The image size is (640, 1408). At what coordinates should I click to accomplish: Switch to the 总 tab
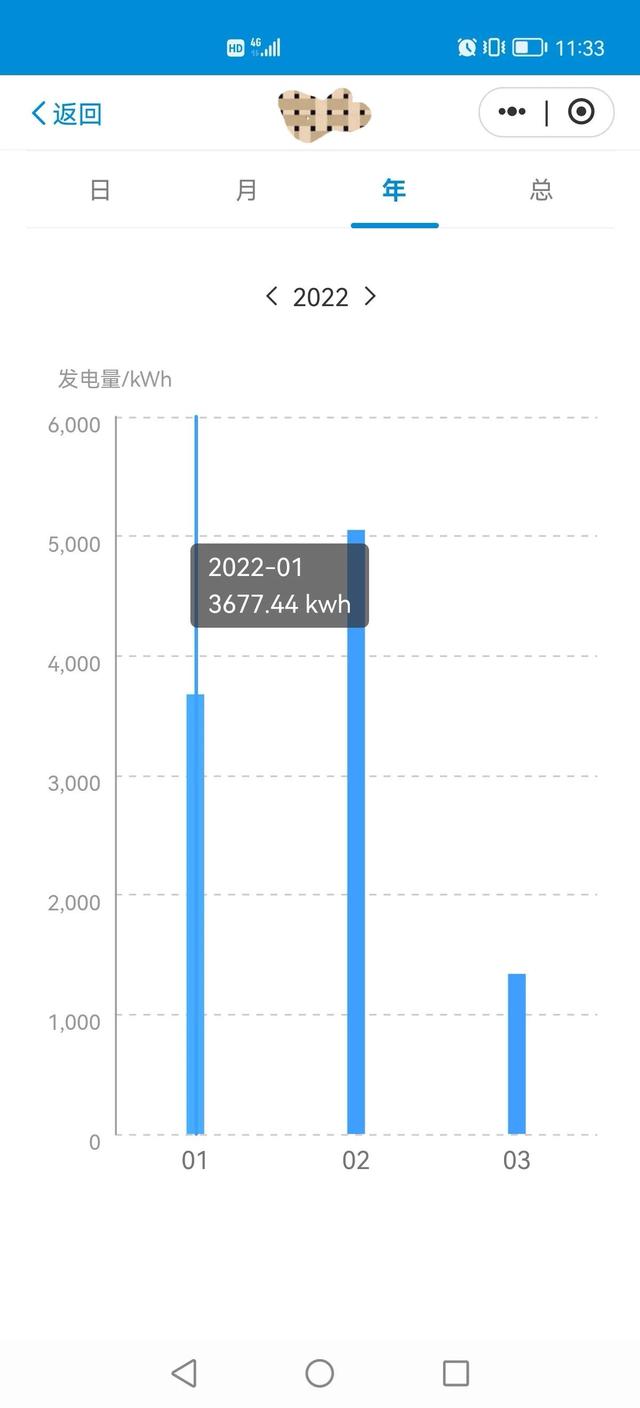[541, 190]
